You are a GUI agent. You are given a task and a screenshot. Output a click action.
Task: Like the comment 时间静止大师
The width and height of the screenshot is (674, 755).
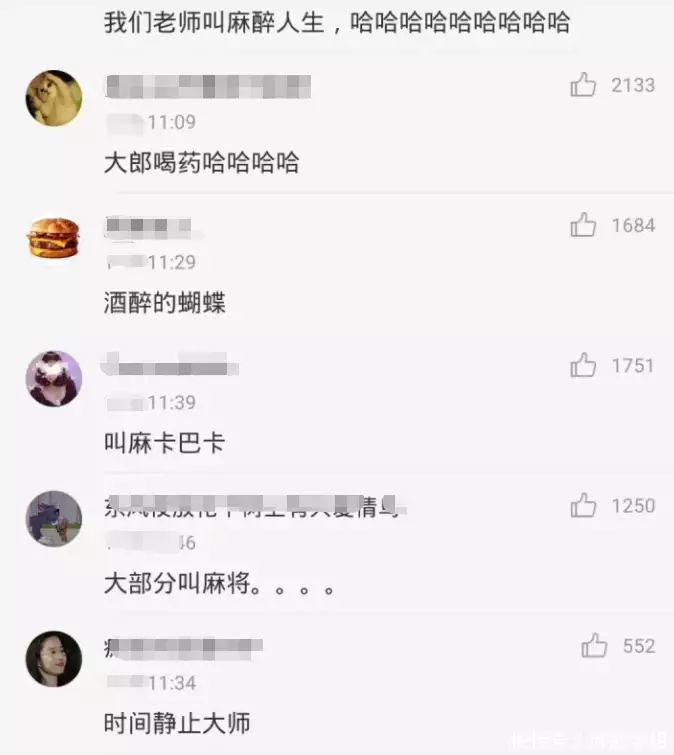[x=594, y=646]
